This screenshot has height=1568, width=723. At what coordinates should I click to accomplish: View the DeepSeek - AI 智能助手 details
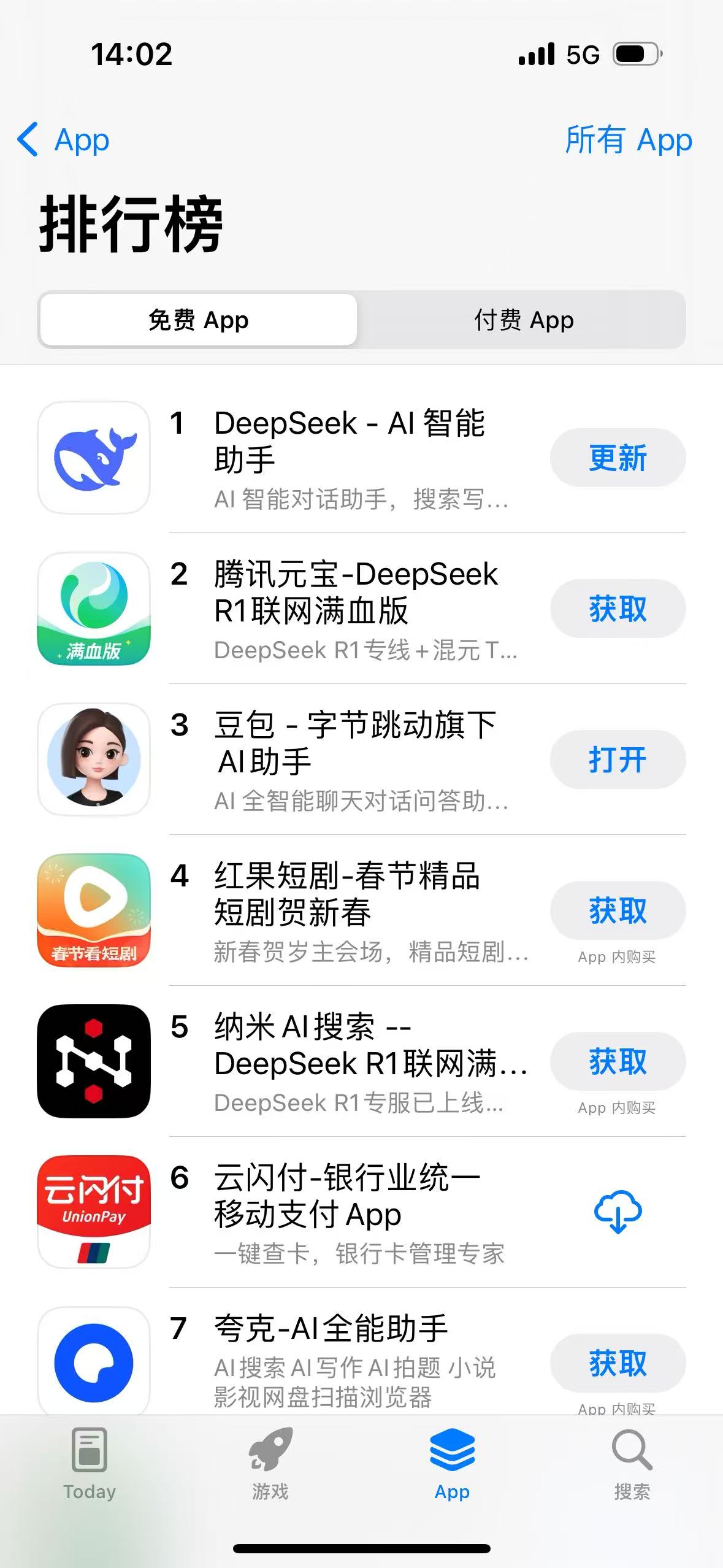pos(350,442)
